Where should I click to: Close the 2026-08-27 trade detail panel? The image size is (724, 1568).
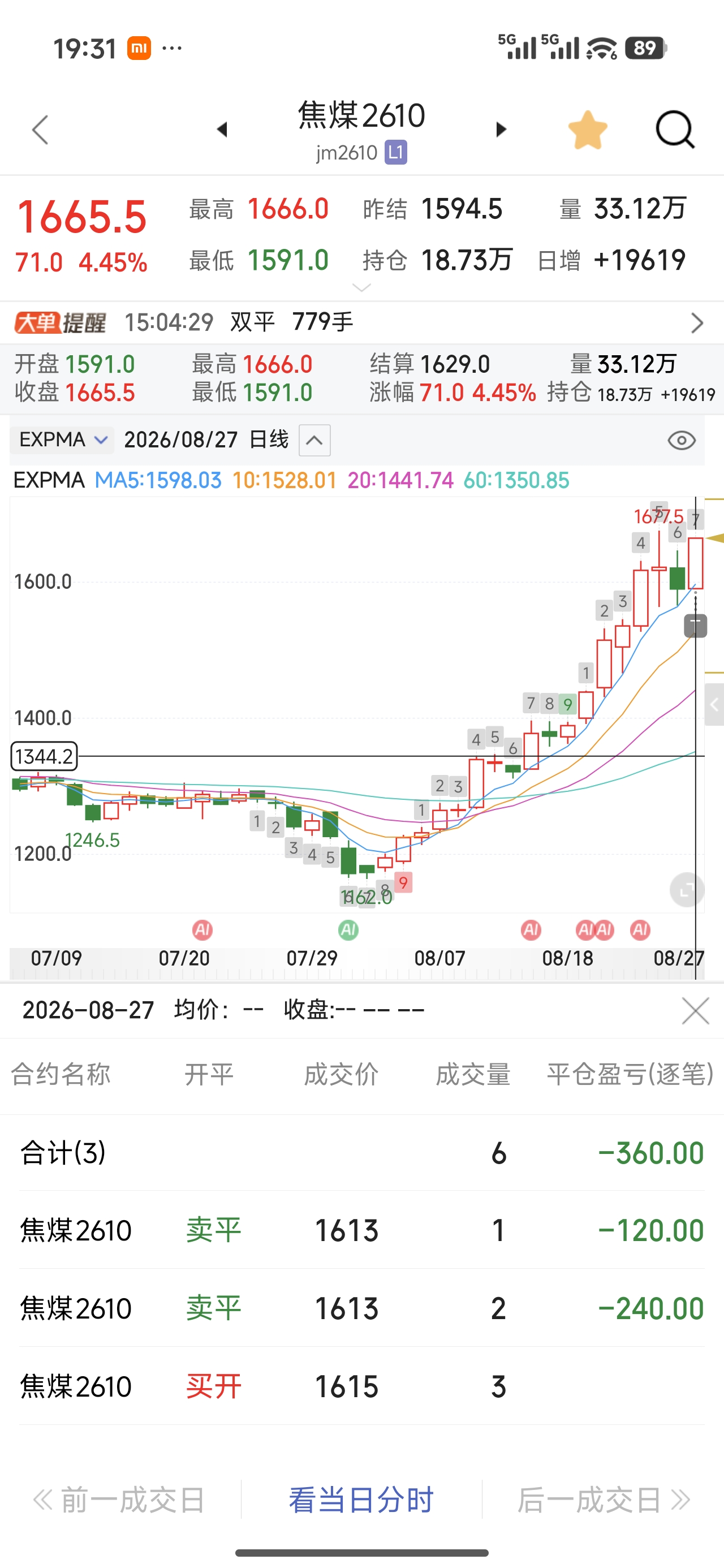coord(695,1011)
